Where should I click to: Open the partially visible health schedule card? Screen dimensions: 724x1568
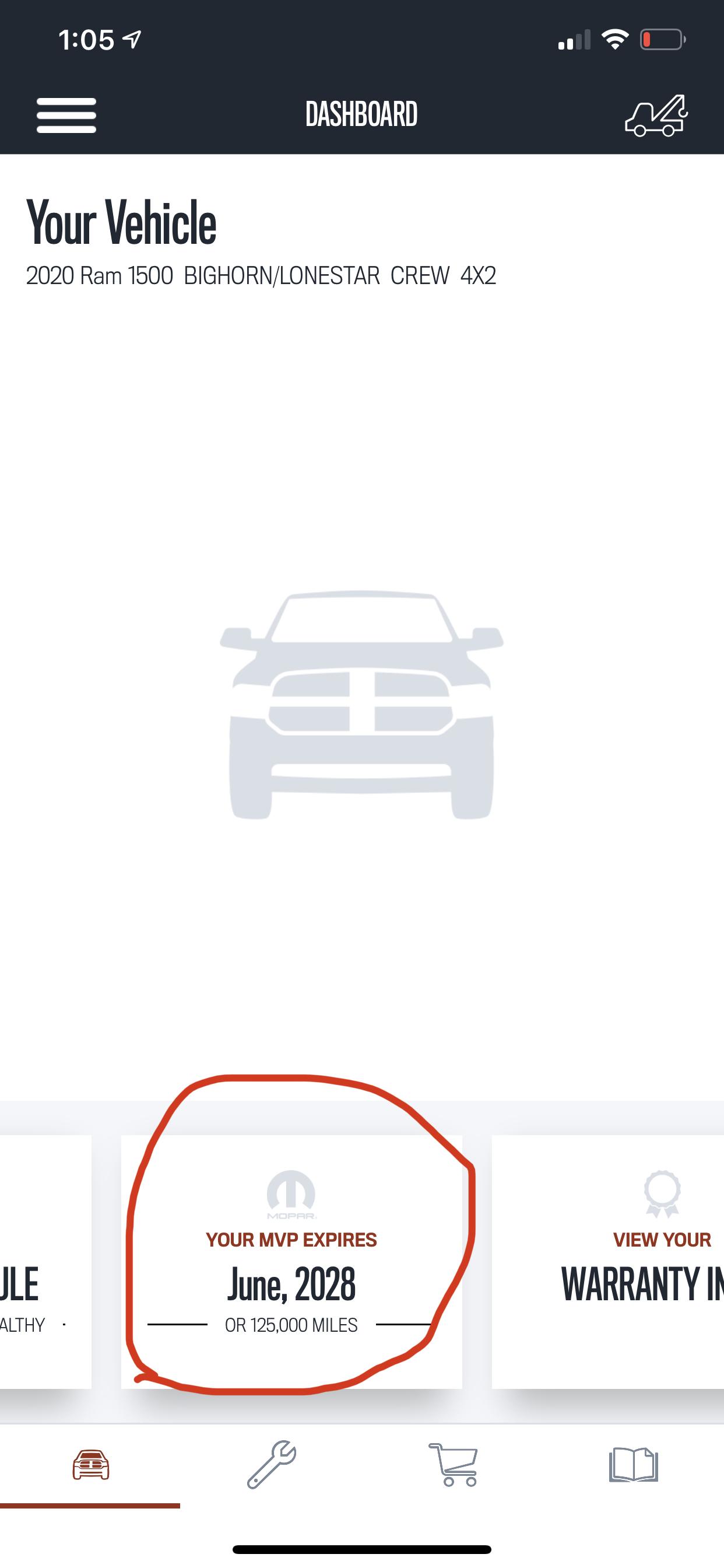43,1261
